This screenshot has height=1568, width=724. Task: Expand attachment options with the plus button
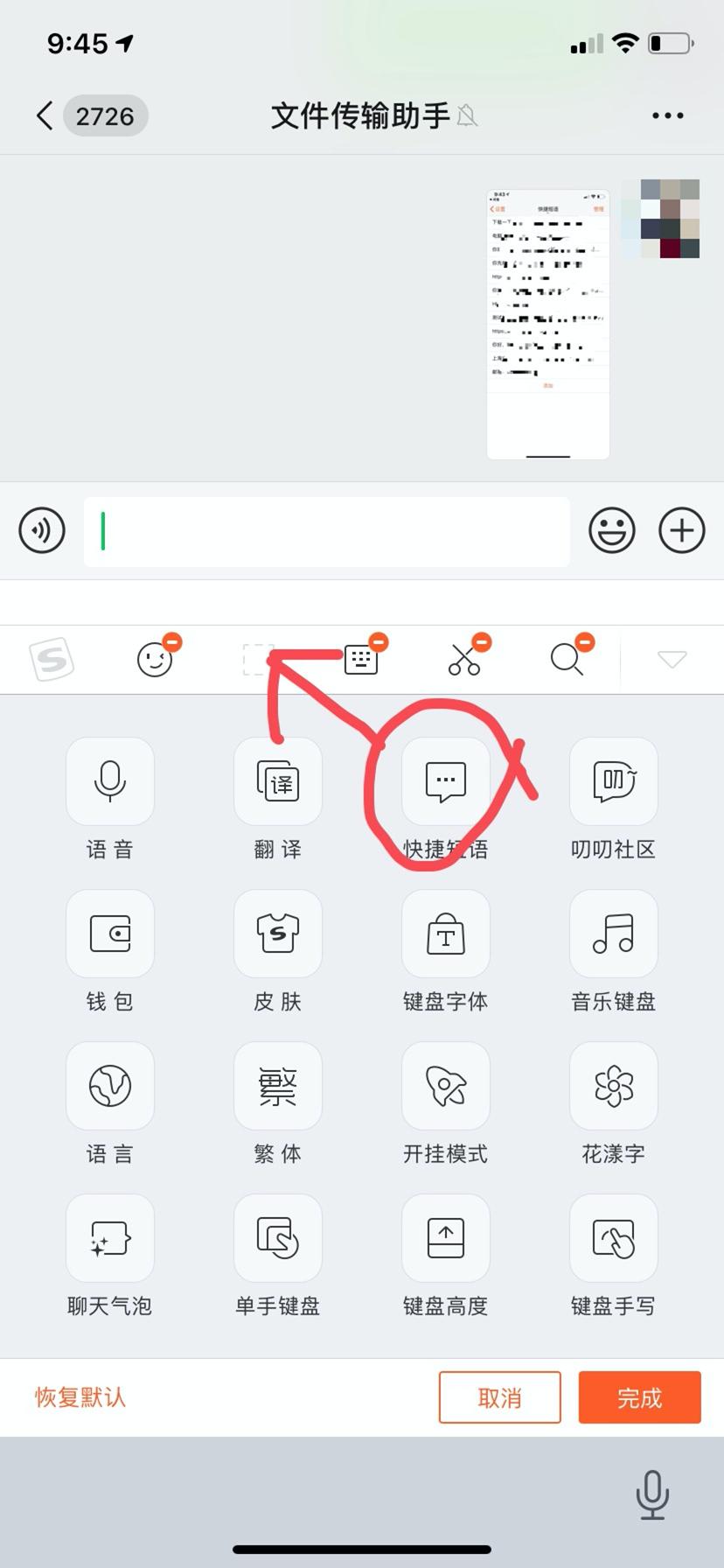681,530
